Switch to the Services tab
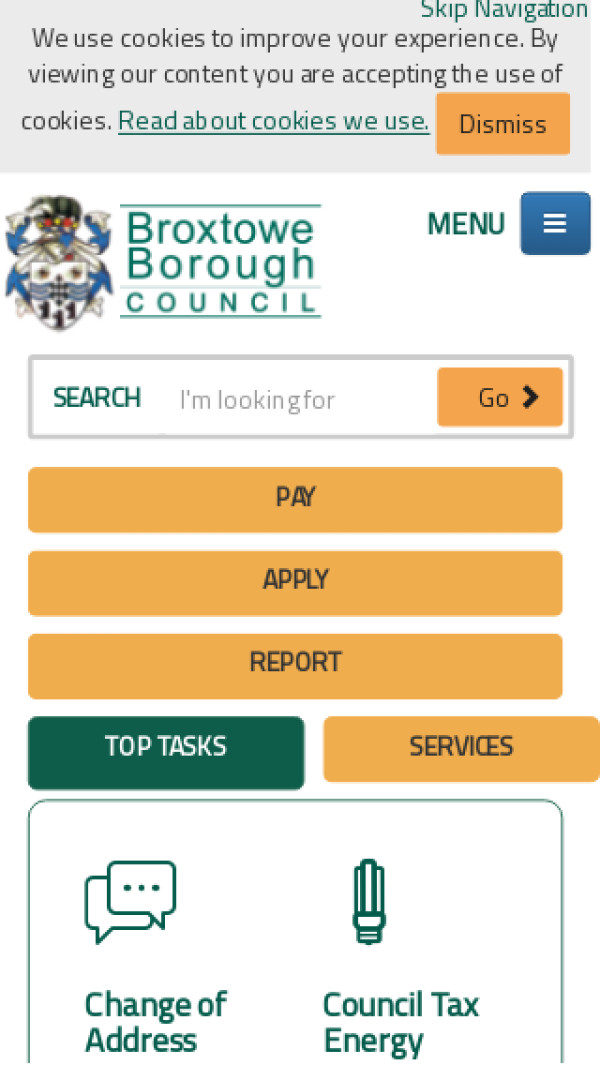600x1065 pixels. click(460, 748)
